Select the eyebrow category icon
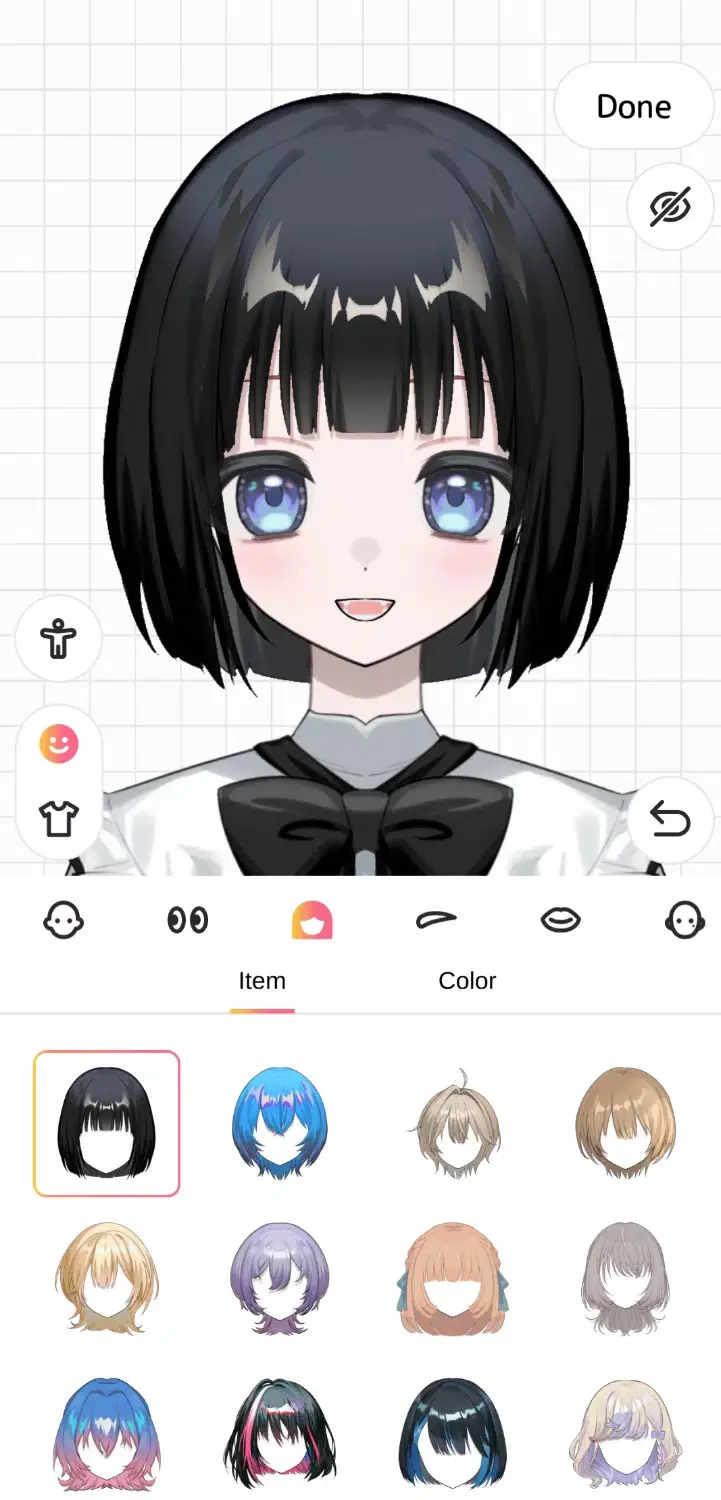The height and width of the screenshot is (1500, 721). pos(436,919)
